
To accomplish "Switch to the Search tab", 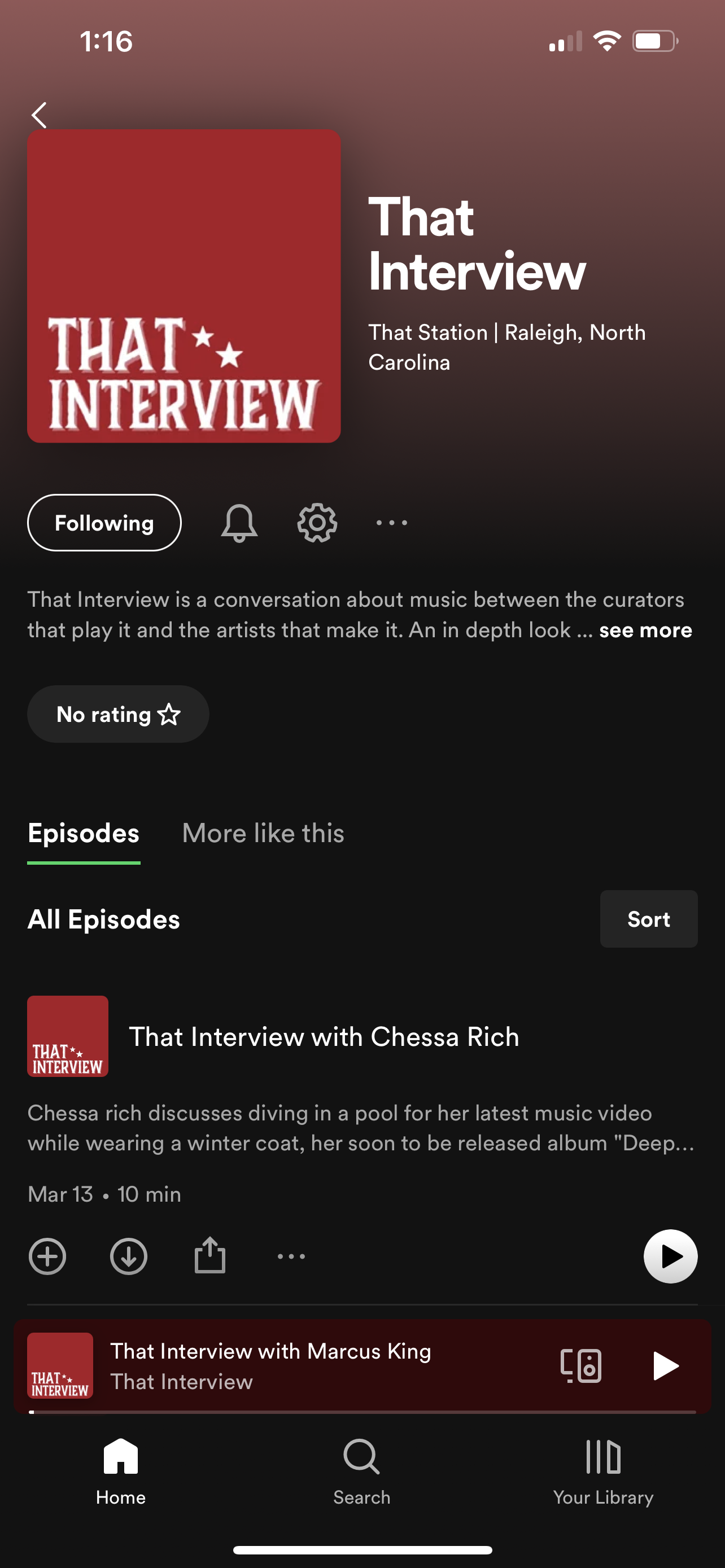I will click(361, 1471).
